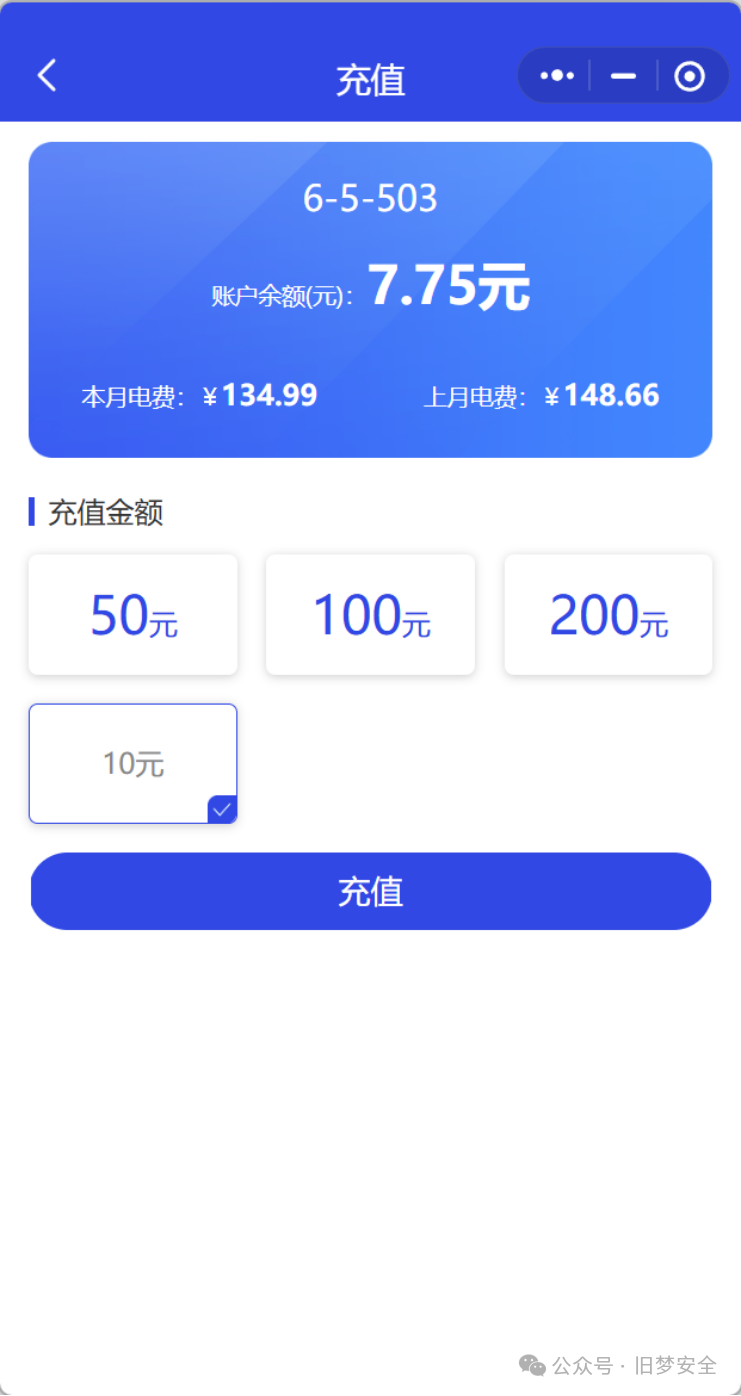Image resolution: width=741 pixels, height=1396 pixels.
Task: Toggle off the selected 10元 custom option
Action: pyautogui.click(x=133, y=763)
